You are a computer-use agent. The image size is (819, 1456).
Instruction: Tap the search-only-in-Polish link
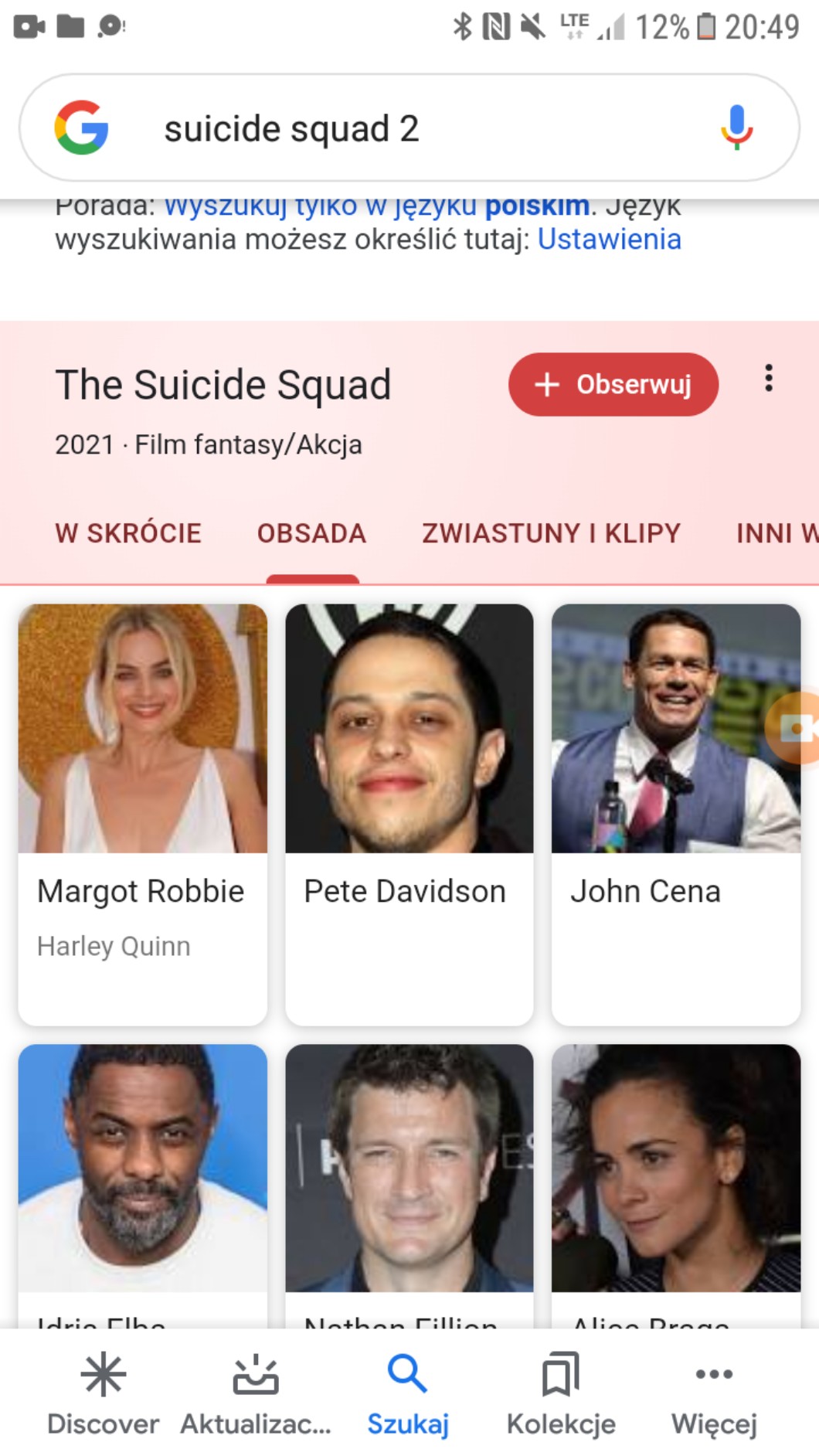[377, 207]
